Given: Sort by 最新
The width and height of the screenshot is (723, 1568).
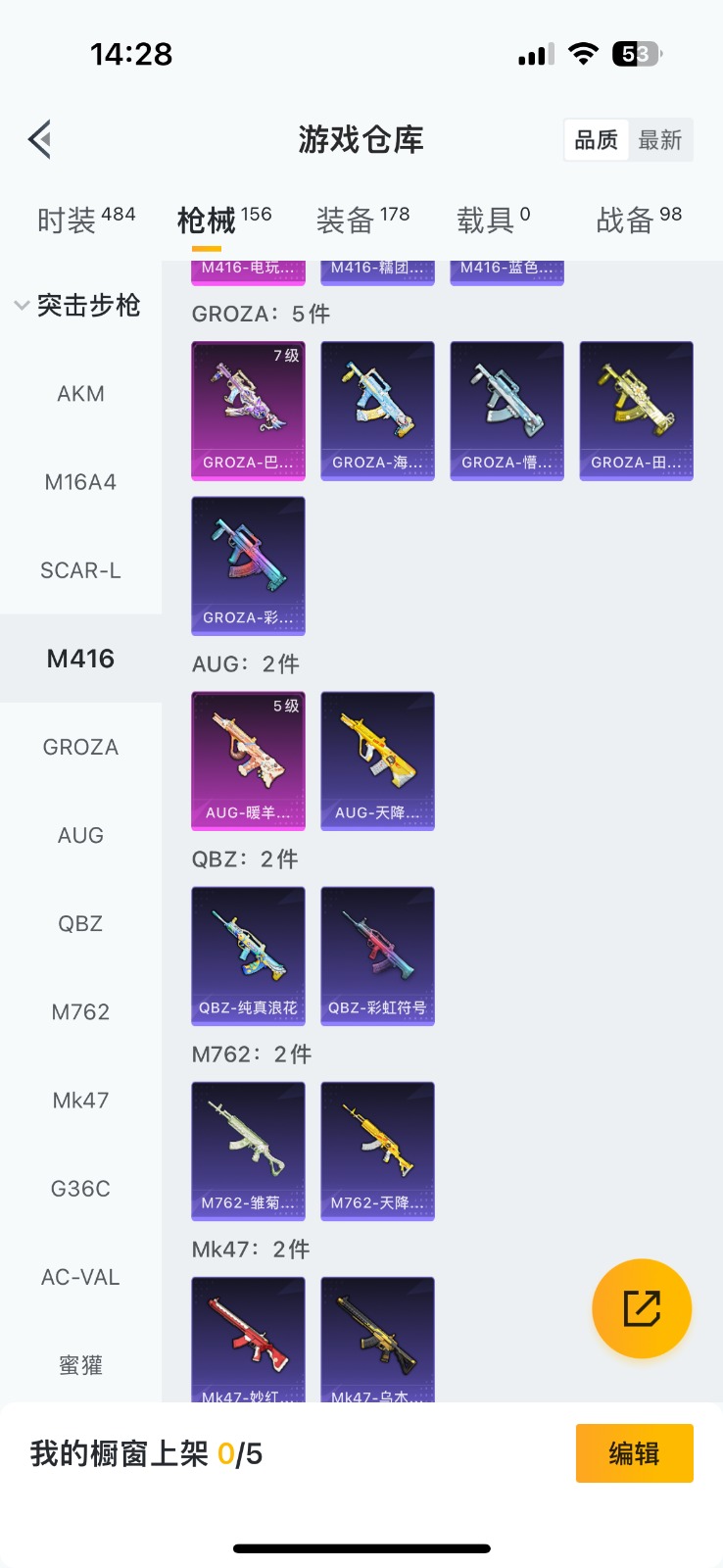Looking at the screenshot, I should tap(659, 140).
